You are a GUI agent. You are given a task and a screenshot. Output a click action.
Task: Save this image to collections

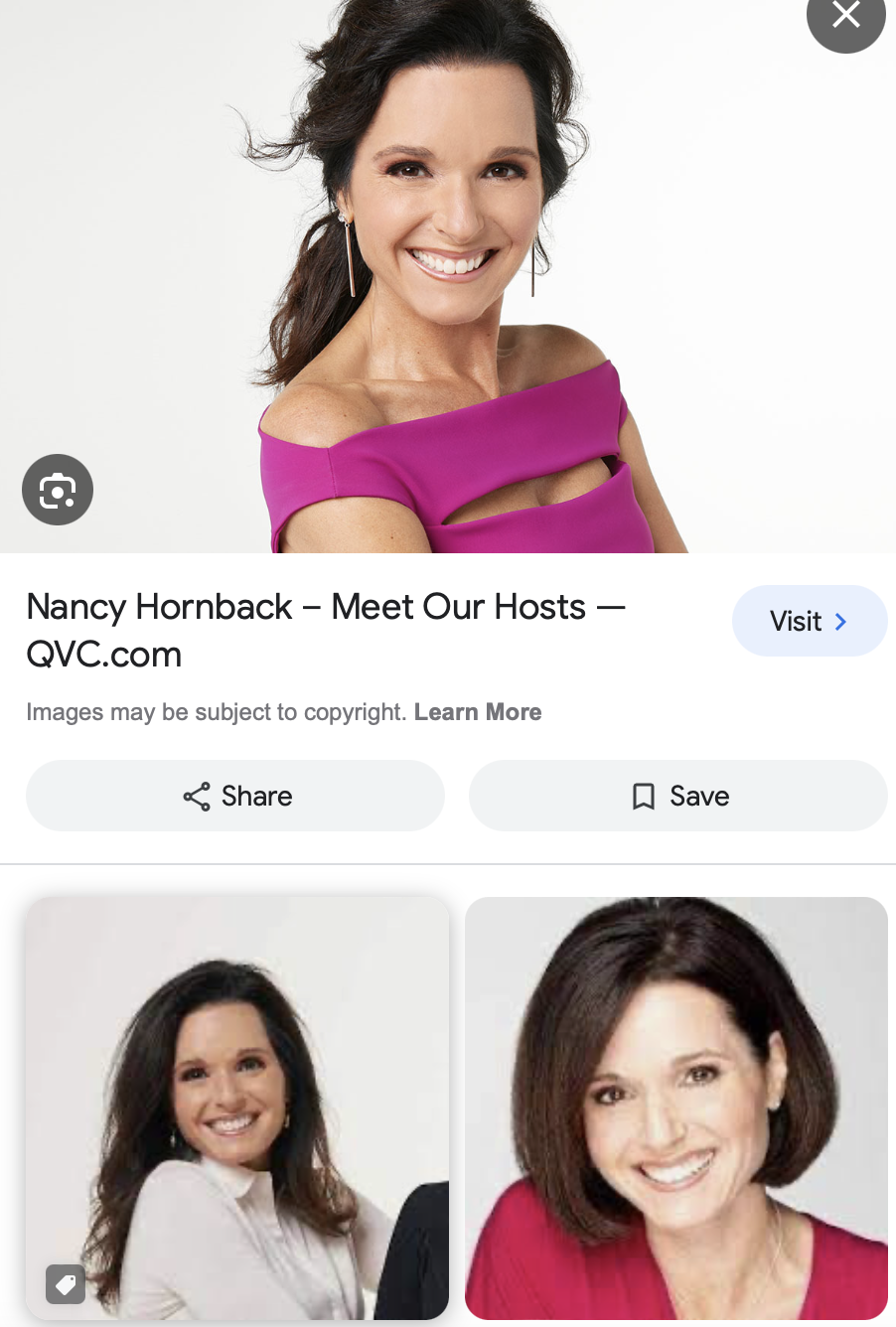point(678,796)
